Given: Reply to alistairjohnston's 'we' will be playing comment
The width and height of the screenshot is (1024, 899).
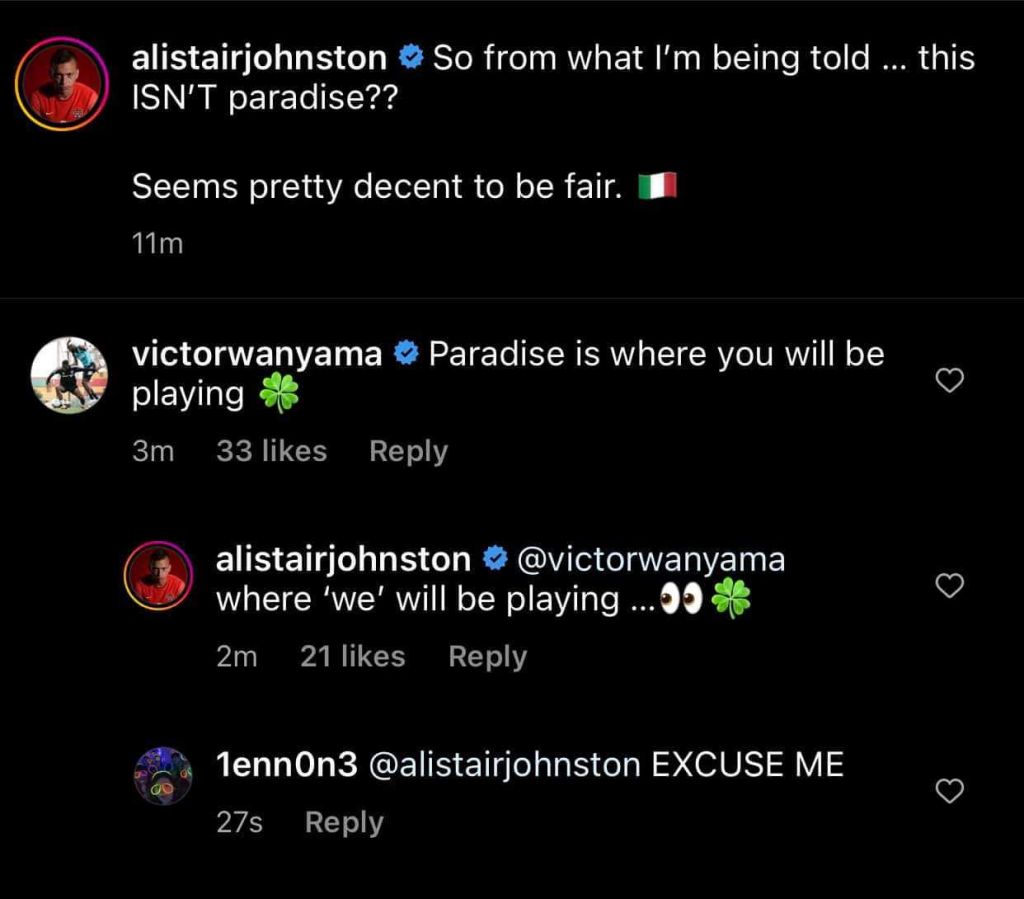Looking at the screenshot, I should [487, 657].
